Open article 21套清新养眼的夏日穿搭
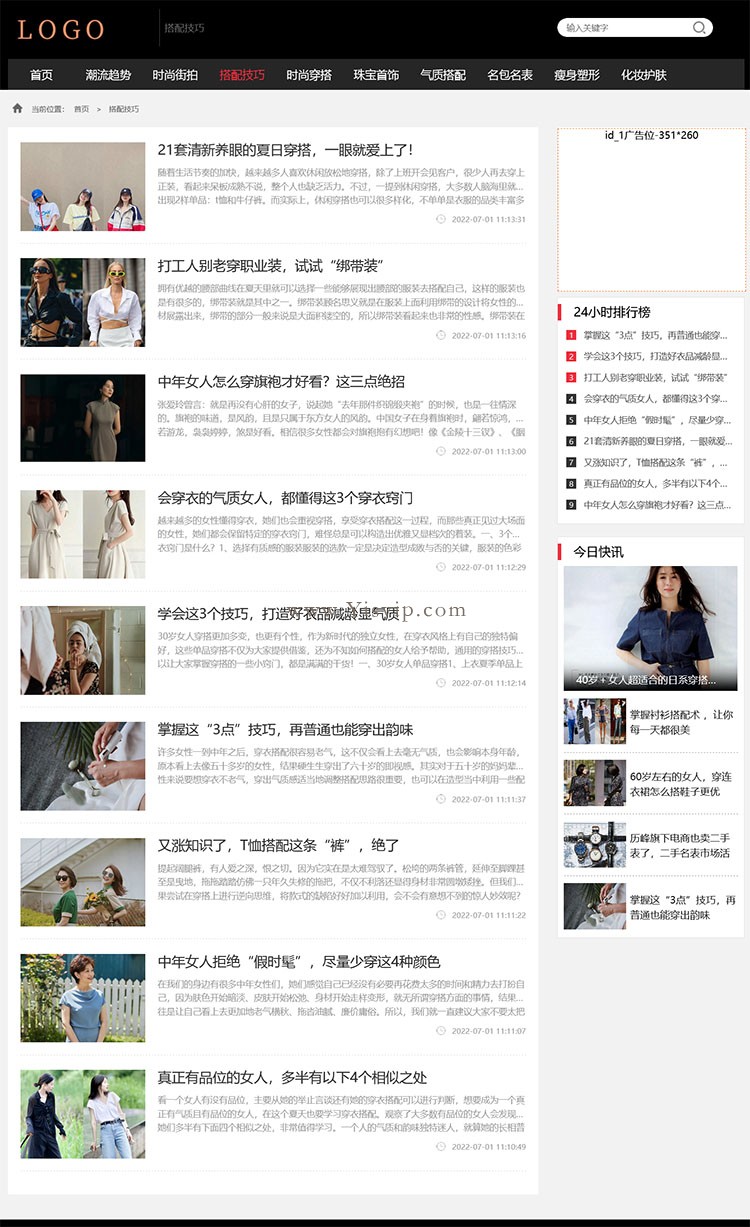The height and width of the screenshot is (1227, 750). pos(285,150)
